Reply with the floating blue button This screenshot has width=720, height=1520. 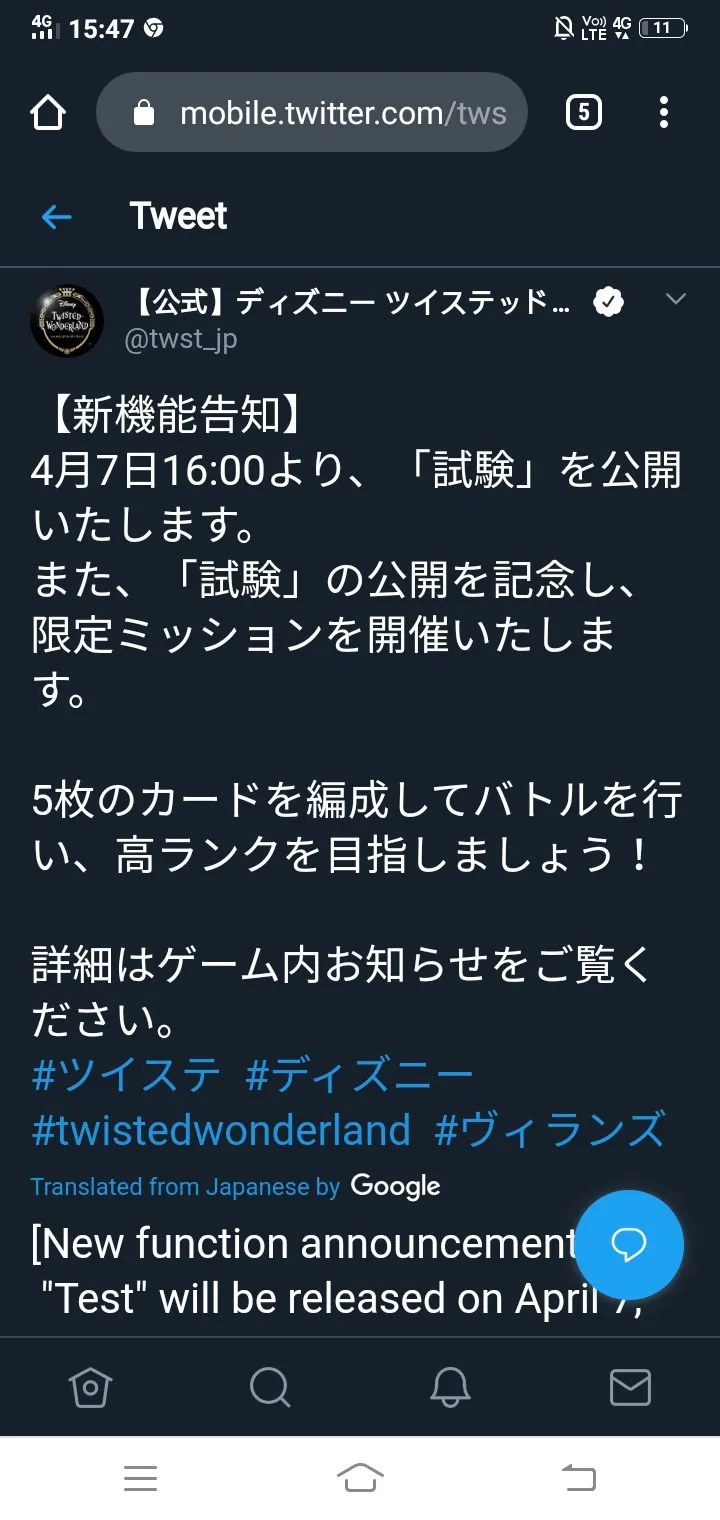point(629,1245)
